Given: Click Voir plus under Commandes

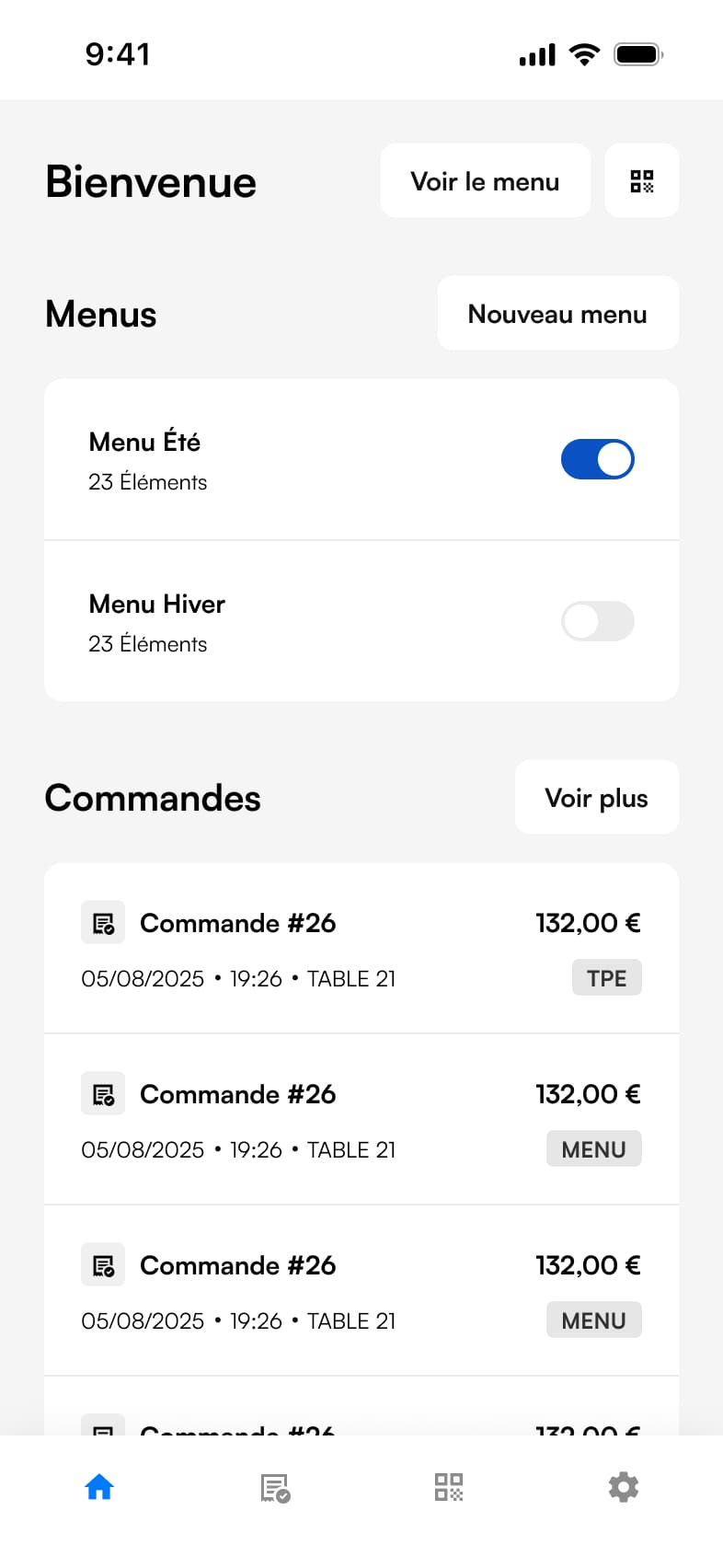Looking at the screenshot, I should click(596, 797).
